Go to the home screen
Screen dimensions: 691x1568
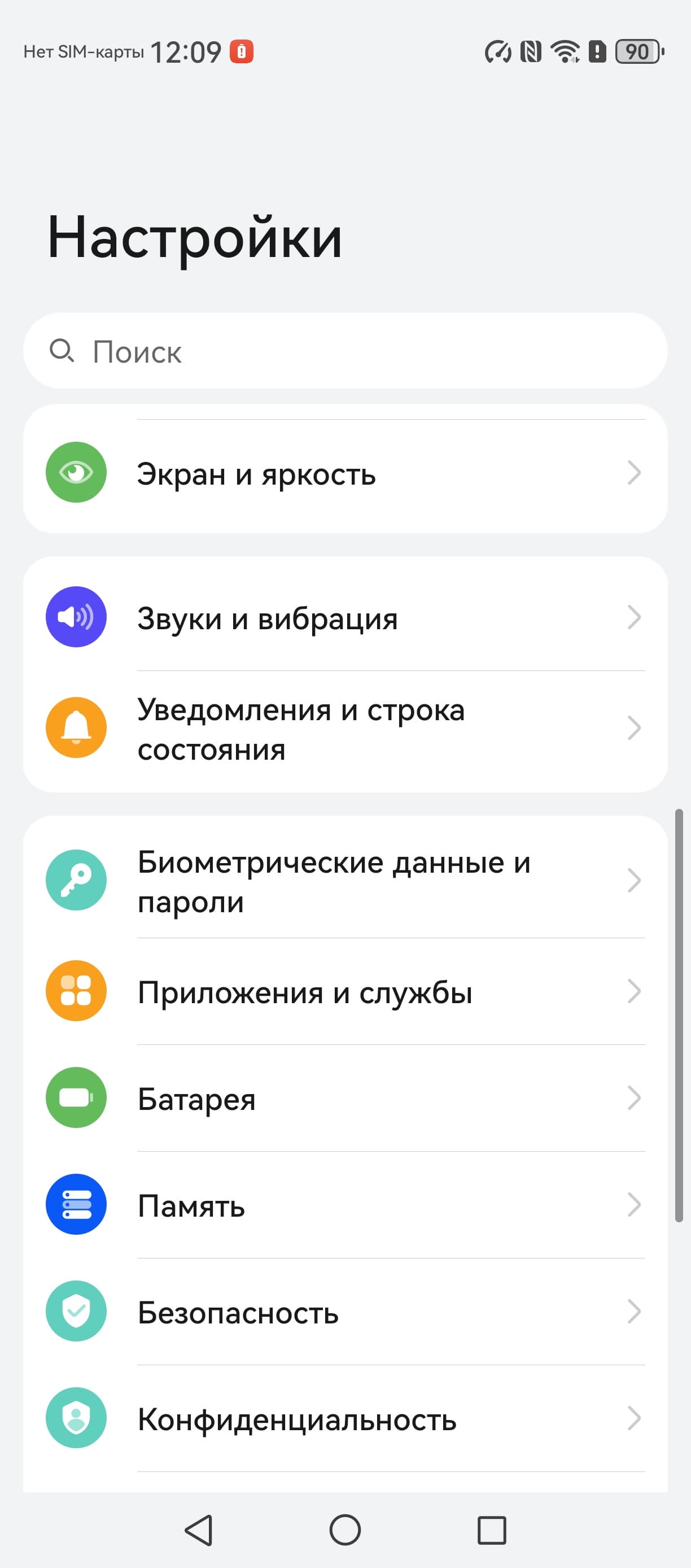[345, 1530]
